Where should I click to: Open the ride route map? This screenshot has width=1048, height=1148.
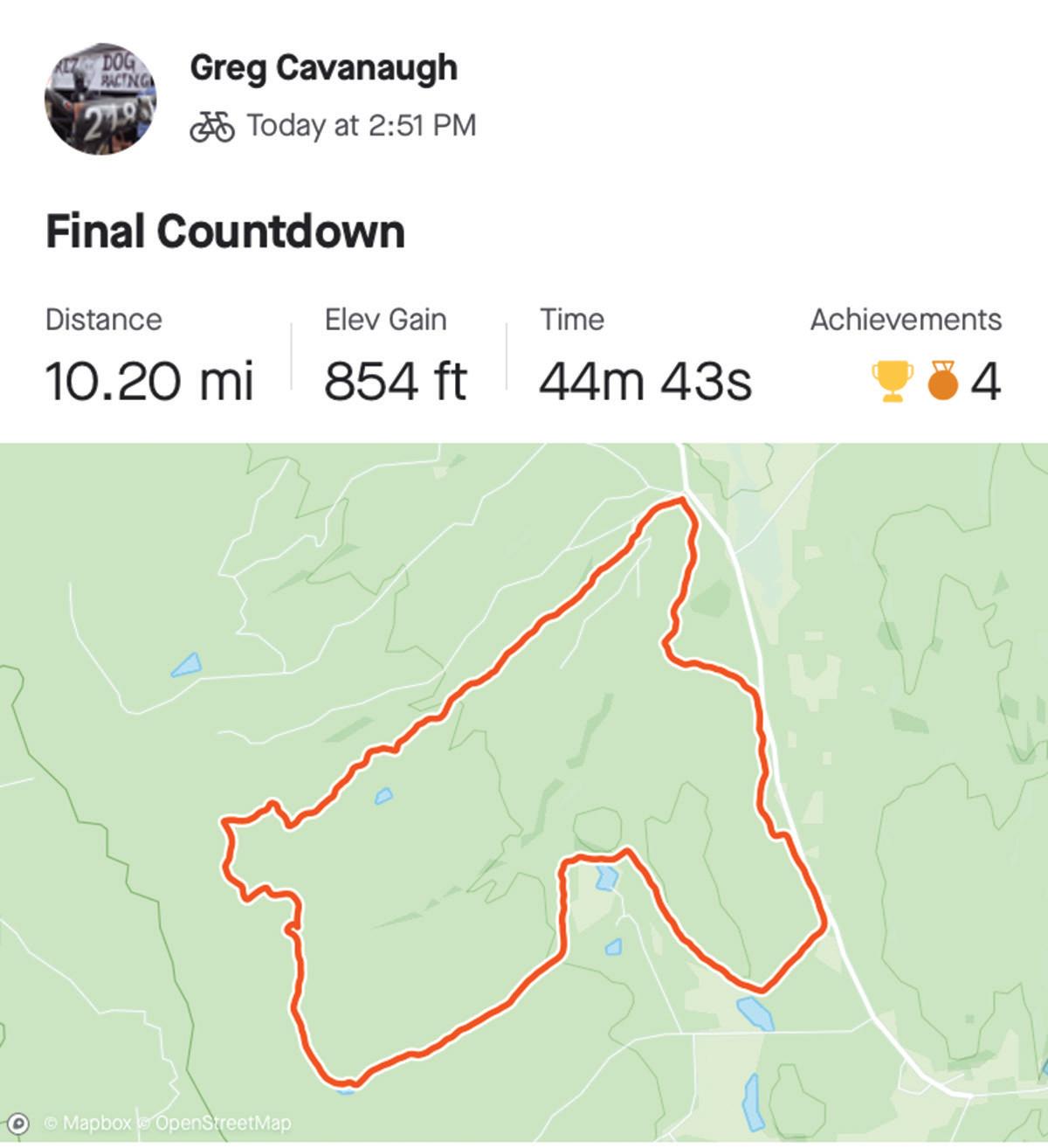coord(524,786)
